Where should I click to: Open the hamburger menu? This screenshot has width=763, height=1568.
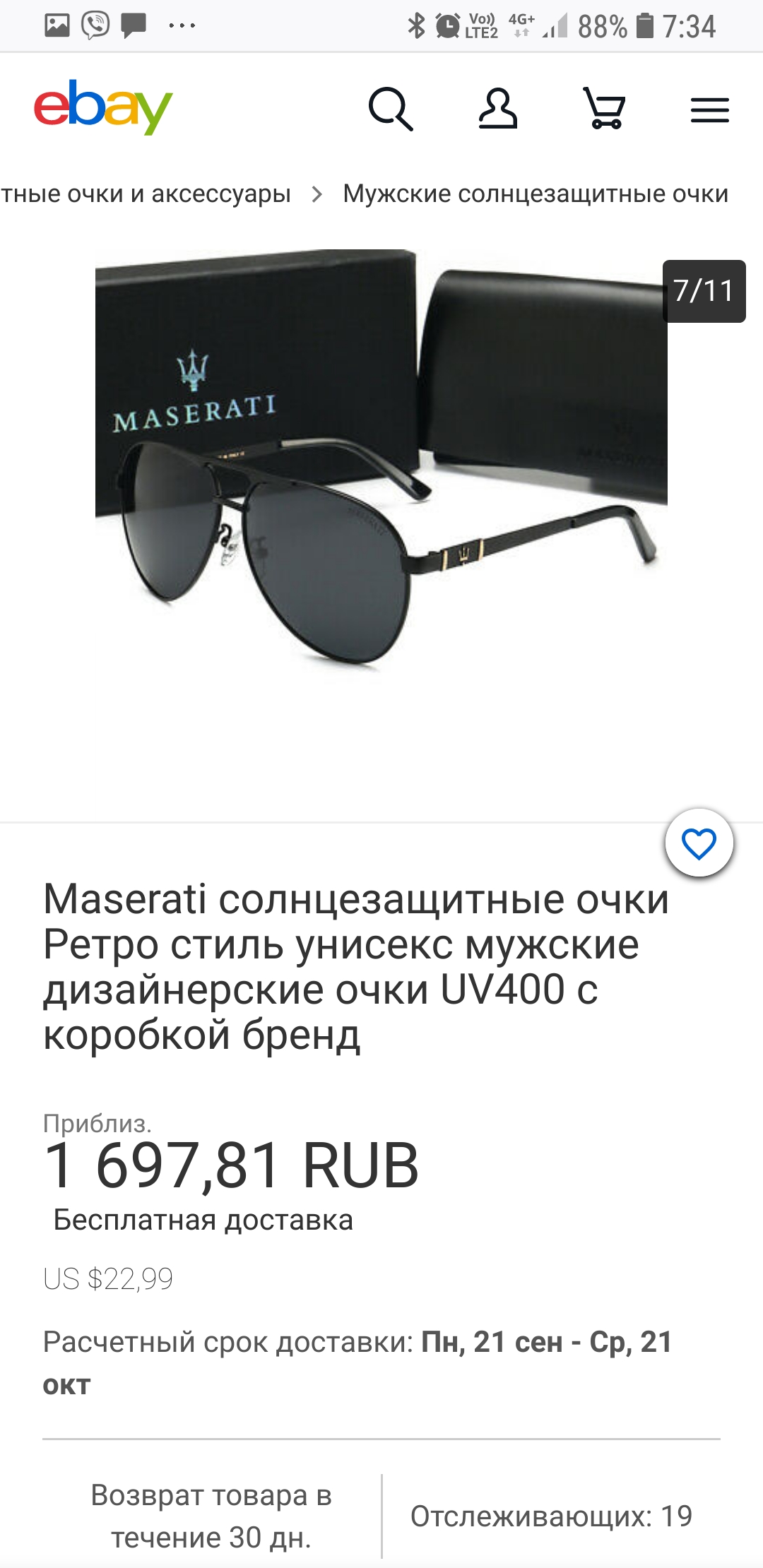(x=710, y=110)
